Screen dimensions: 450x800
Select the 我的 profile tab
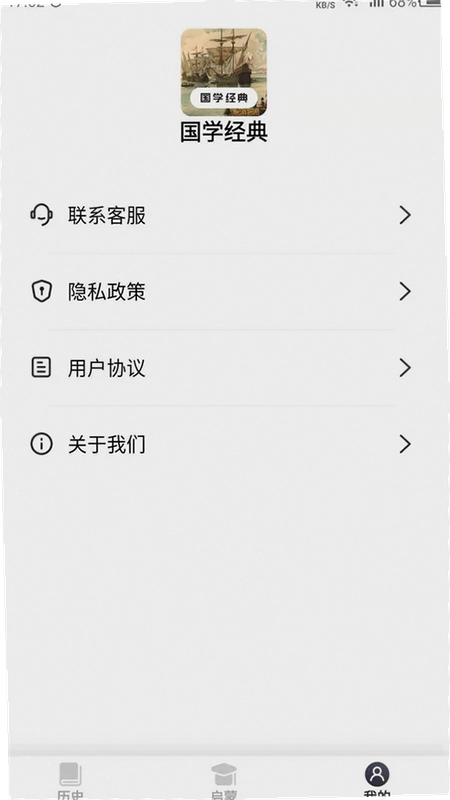click(x=377, y=780)
